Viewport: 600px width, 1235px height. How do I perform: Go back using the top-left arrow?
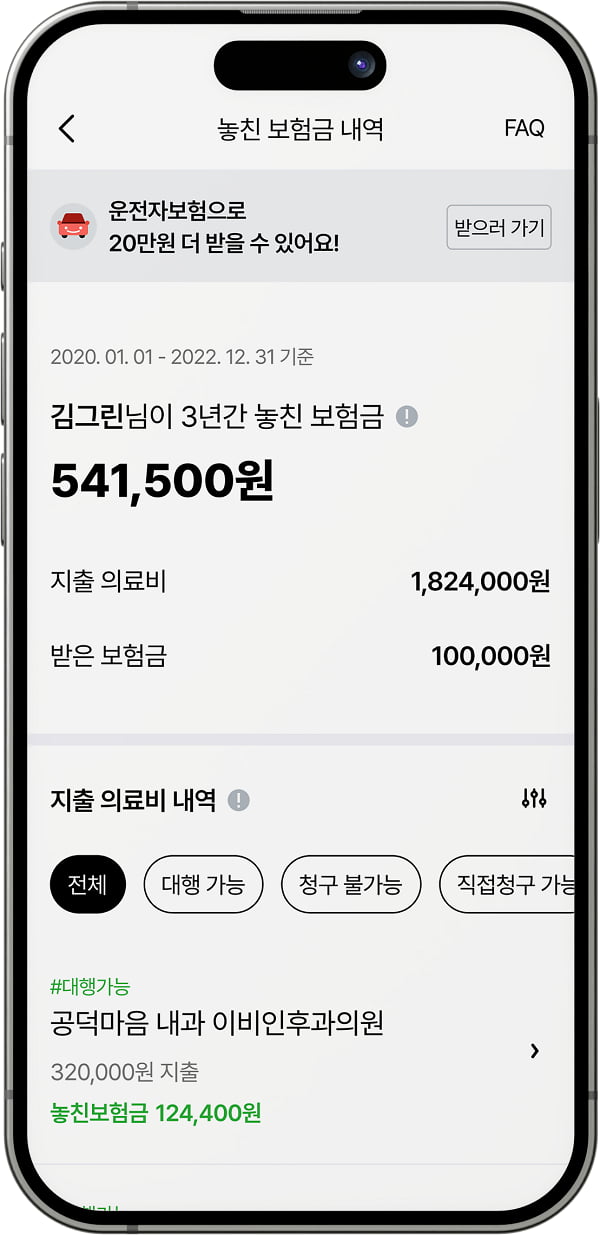[x=67, y=129]
